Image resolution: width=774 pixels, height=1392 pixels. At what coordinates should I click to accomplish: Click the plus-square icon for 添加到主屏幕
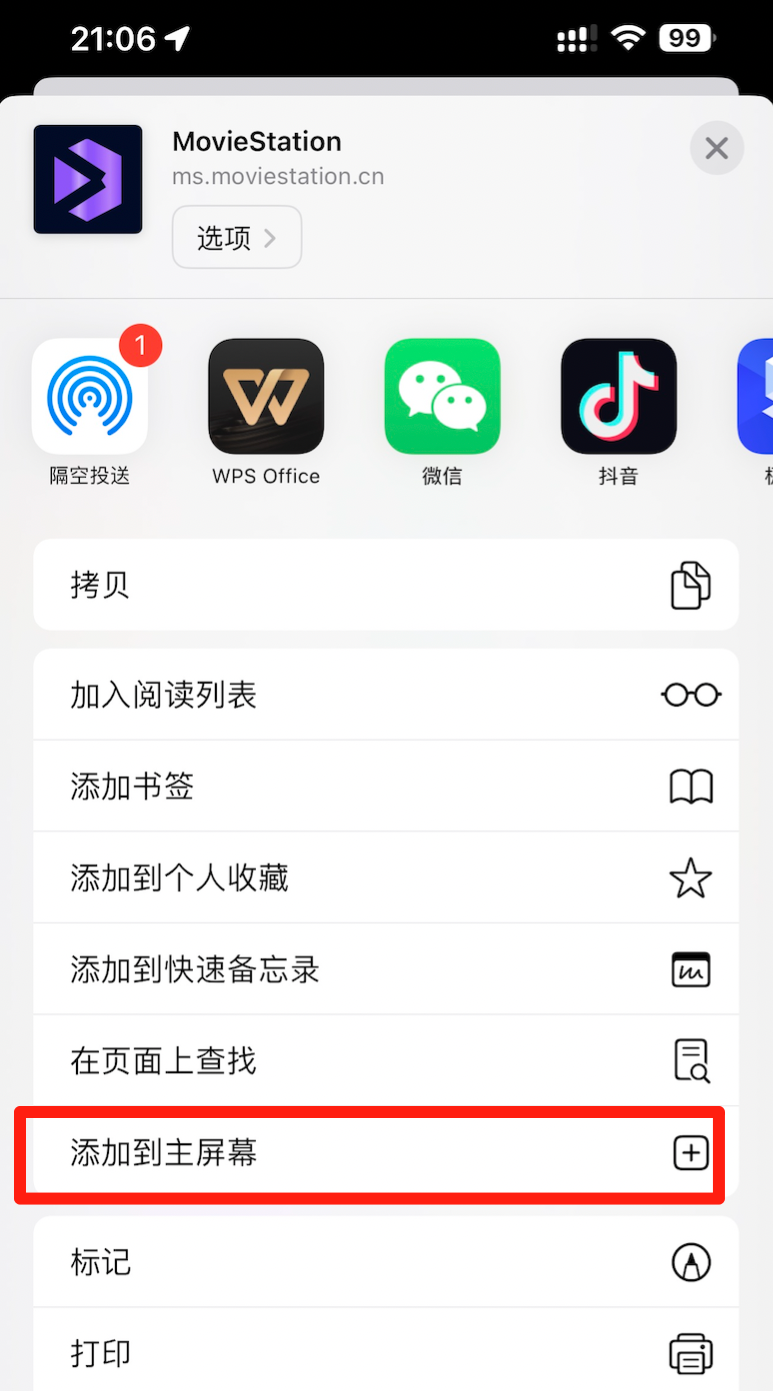click(x=690, y=1152)
